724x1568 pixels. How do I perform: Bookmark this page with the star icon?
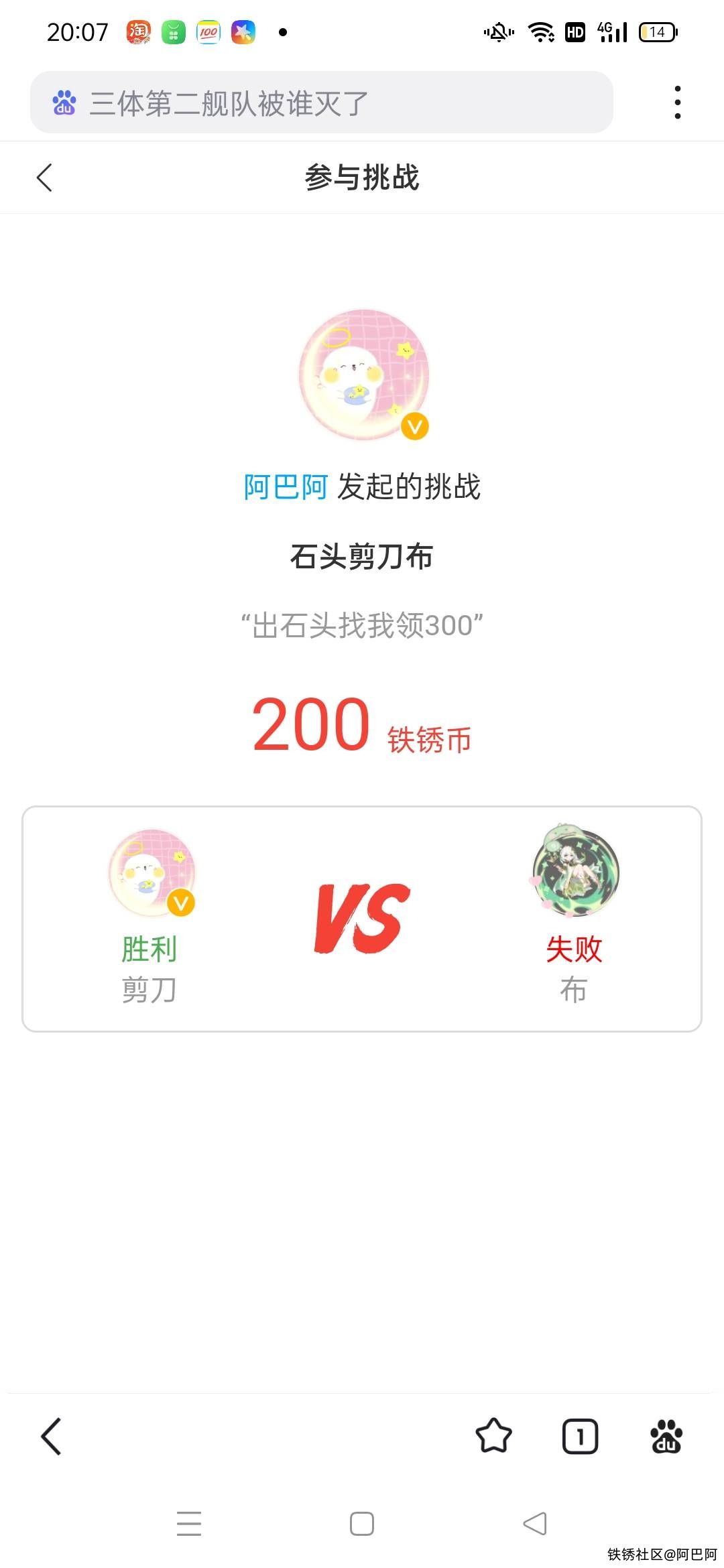pyautogui.click(x=493, y=1436)
